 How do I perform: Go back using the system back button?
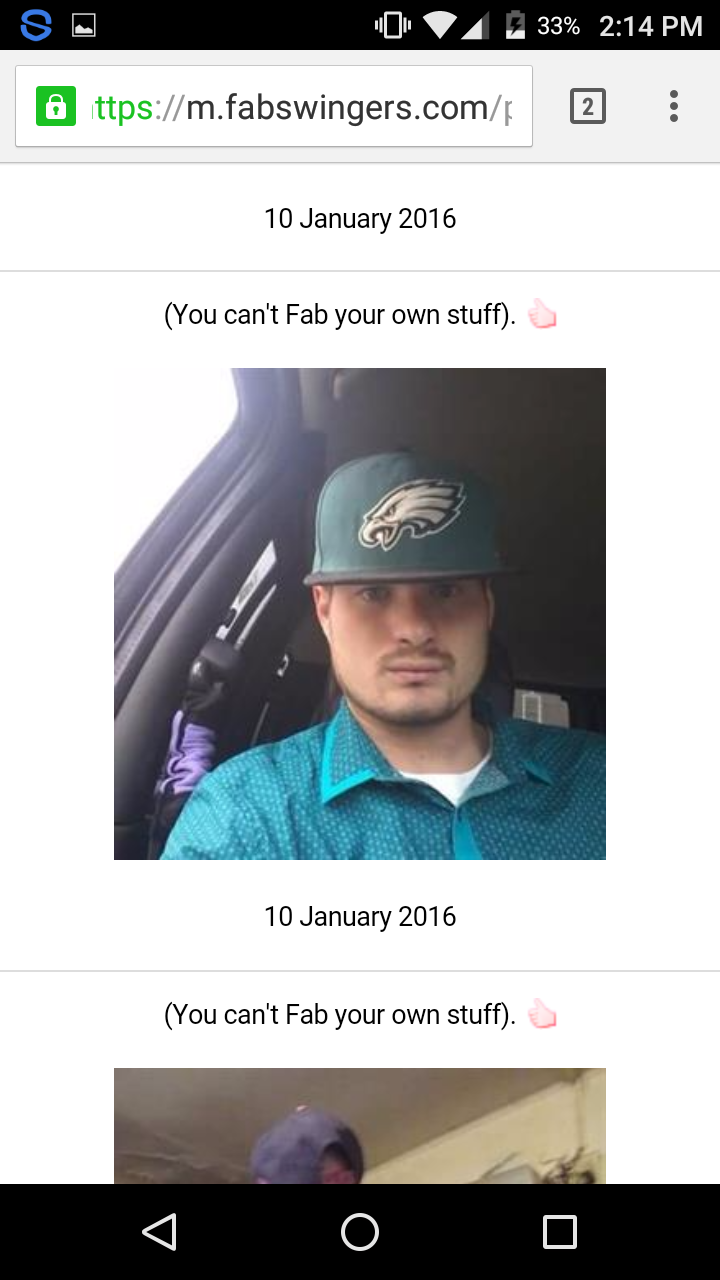click(x=160, y=1232)
